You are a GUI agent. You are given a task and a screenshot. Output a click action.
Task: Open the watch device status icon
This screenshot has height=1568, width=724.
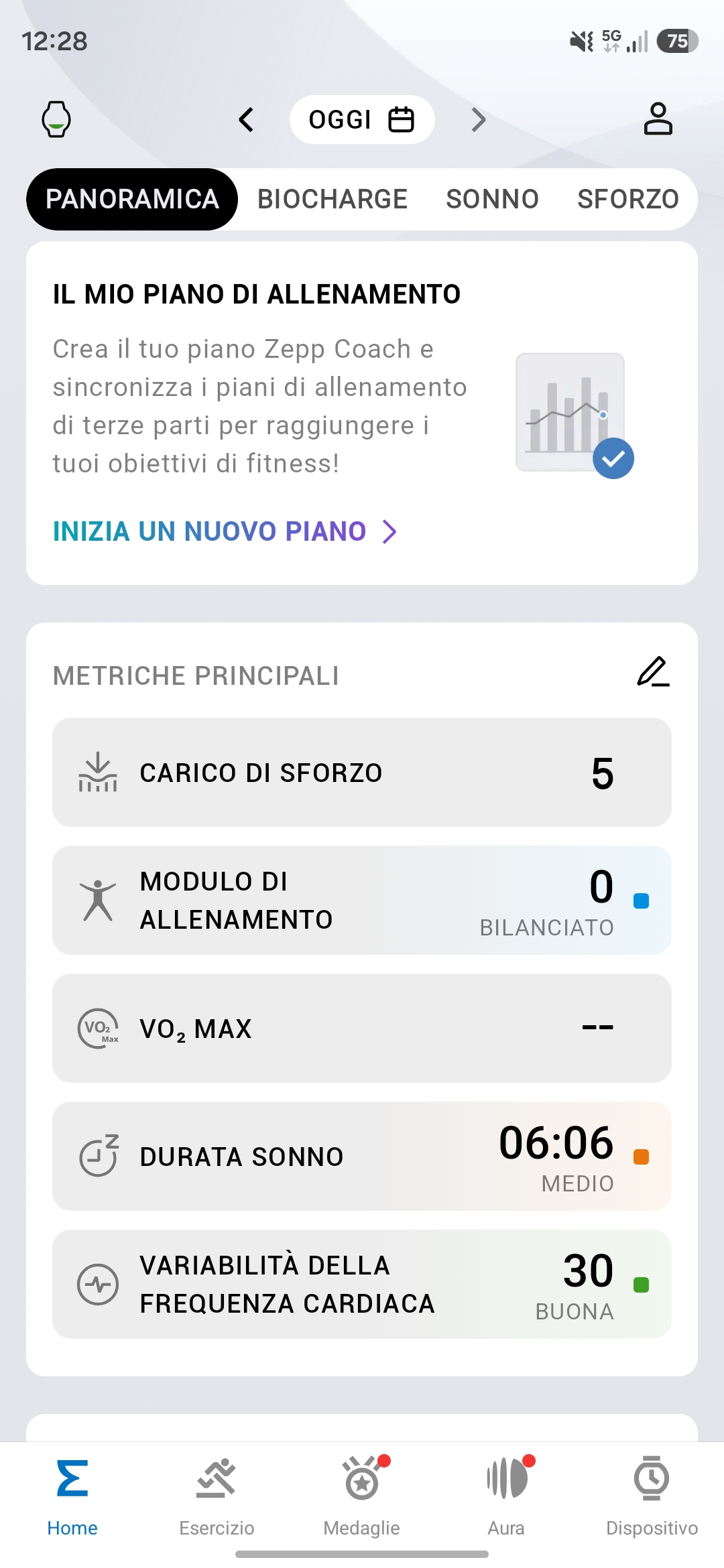click(x=56, y=119)
